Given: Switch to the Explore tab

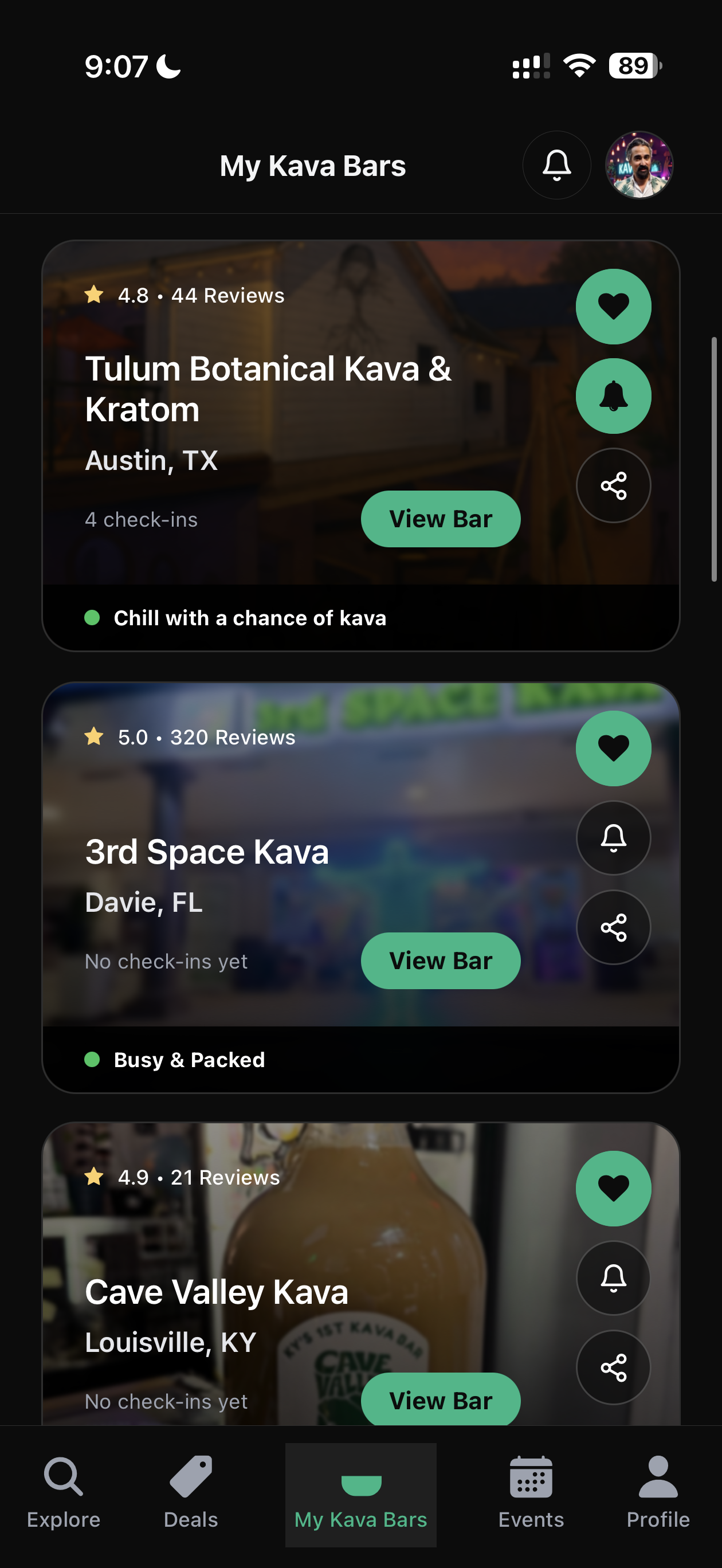Looking at the screenshot, I should [63, 1493].
